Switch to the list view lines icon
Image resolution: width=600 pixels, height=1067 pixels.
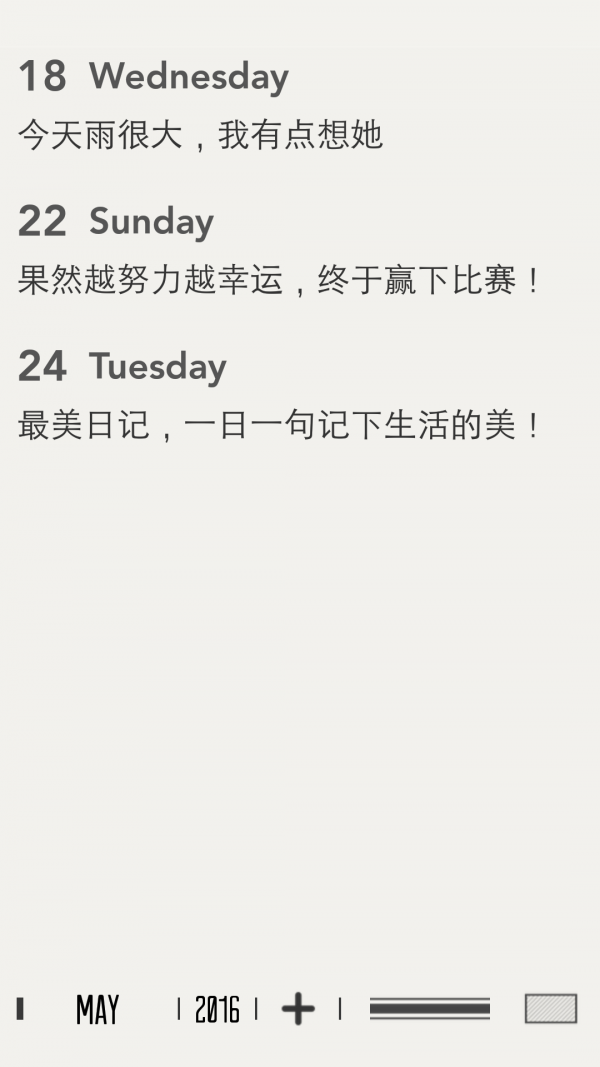[429, 1009]
